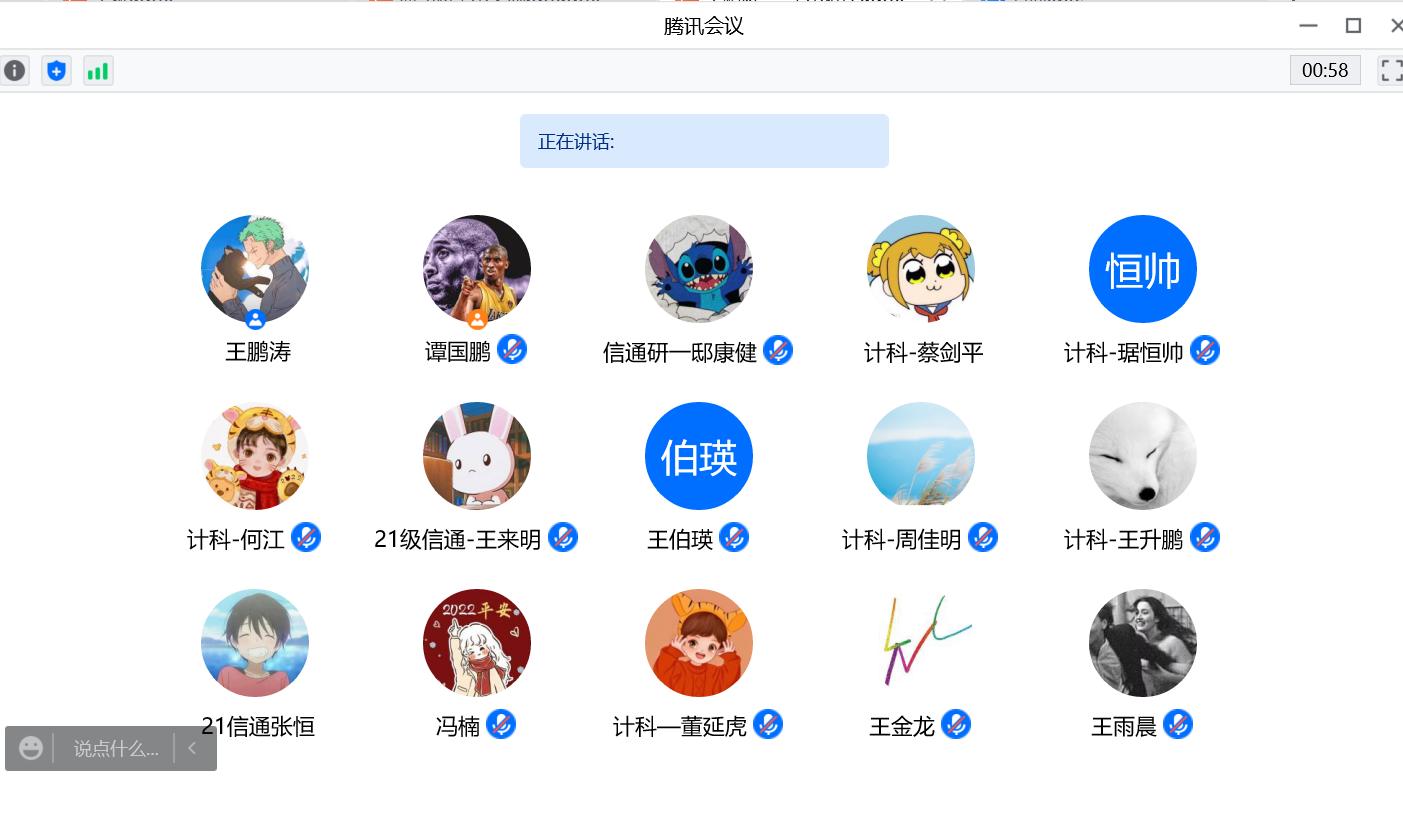Collapse the chat bar arrow
Screen dimensions: 1403x829
[192, 748]
